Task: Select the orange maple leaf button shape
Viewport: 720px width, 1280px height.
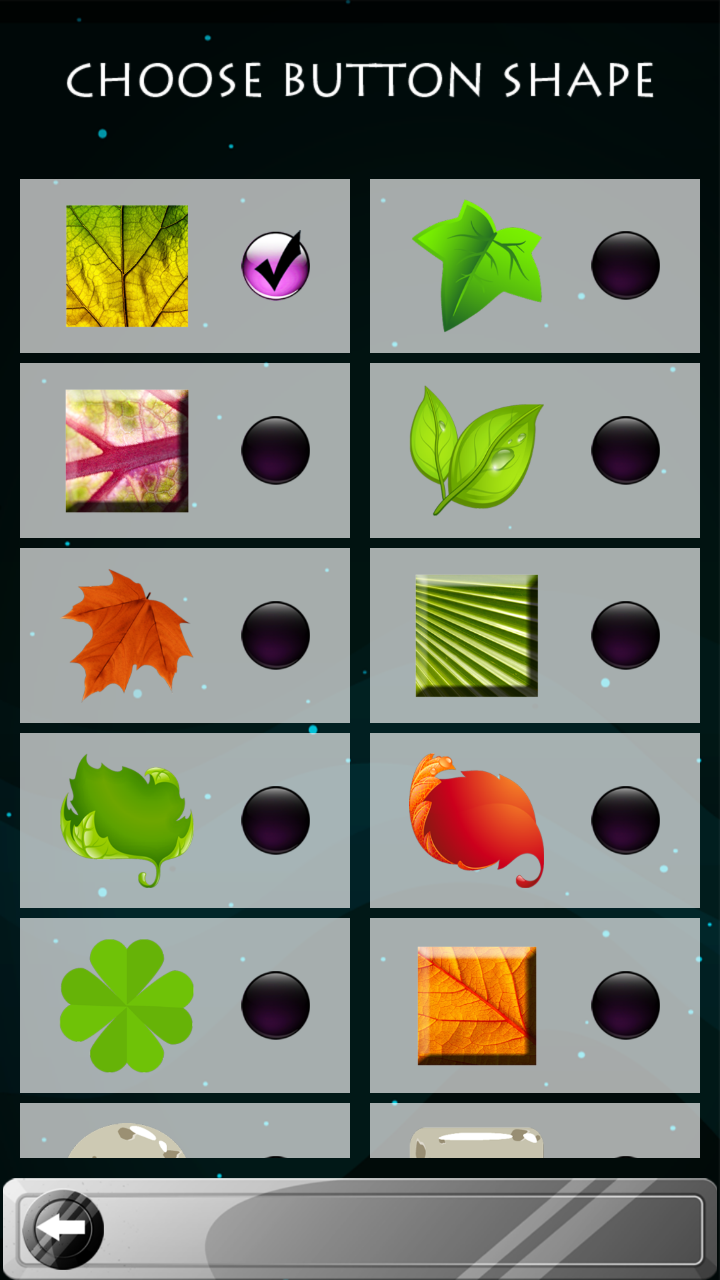Action: [128, 635]
